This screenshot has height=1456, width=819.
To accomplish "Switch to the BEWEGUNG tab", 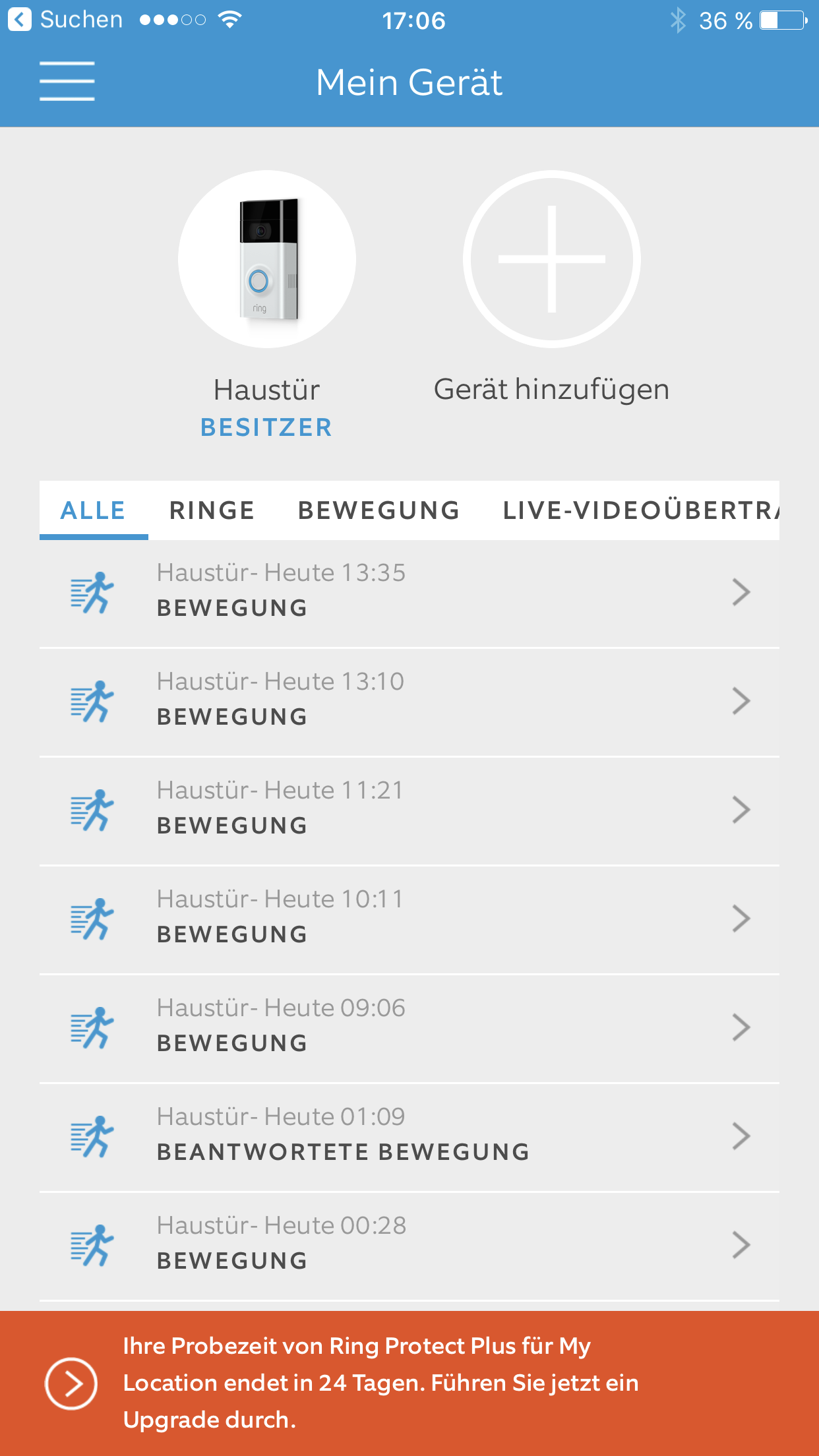I will pyautogui.click(x=379, y=510).
